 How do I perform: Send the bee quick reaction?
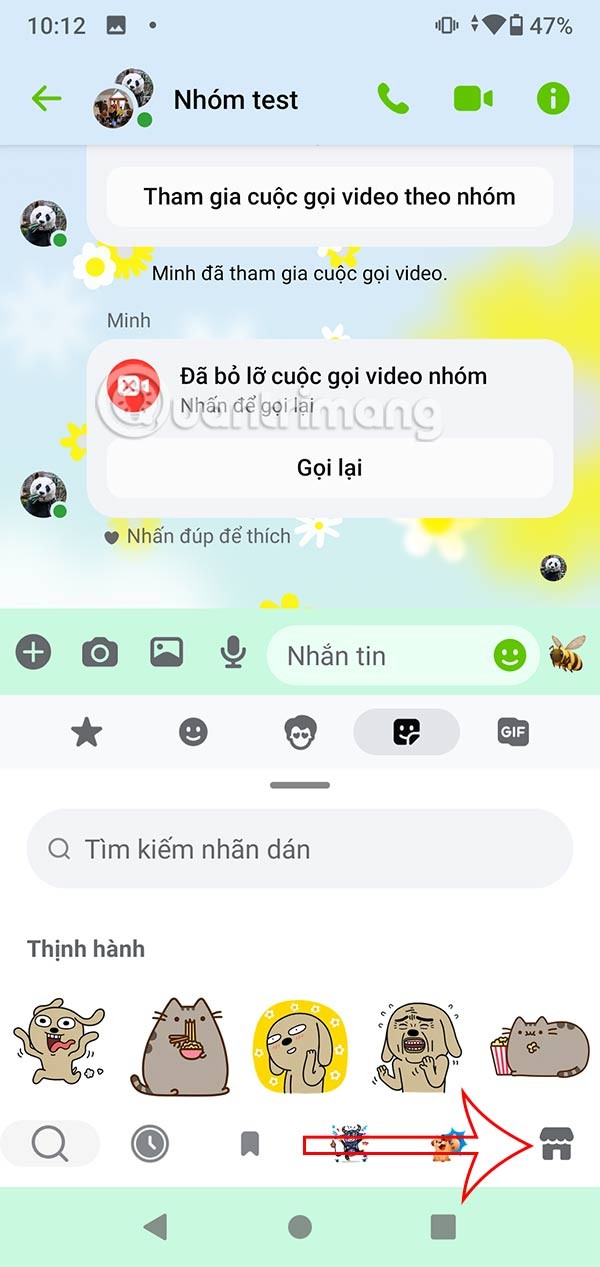click(566, 654)
